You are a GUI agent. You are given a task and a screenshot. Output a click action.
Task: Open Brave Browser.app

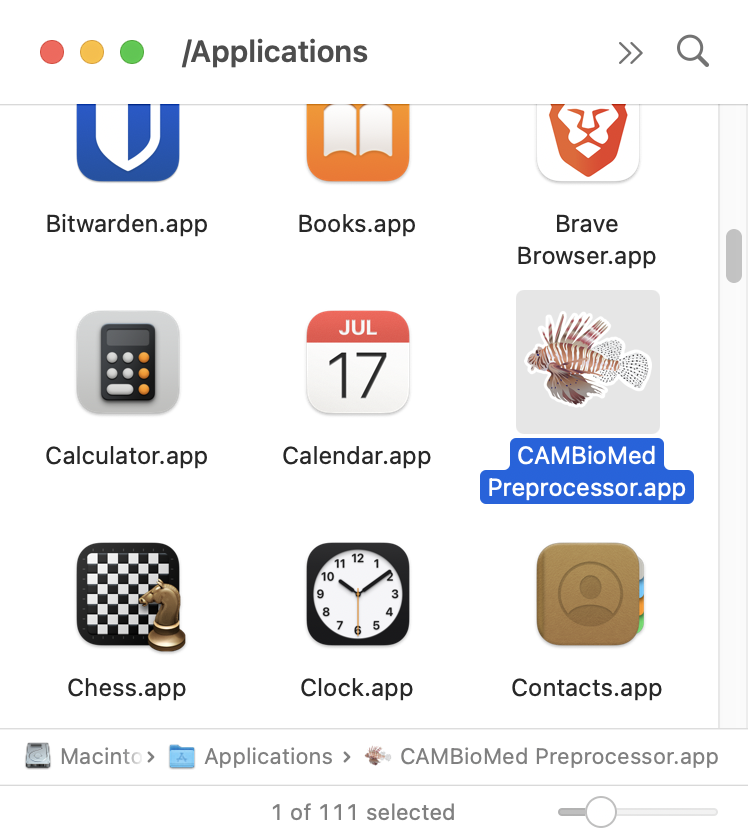587,140
